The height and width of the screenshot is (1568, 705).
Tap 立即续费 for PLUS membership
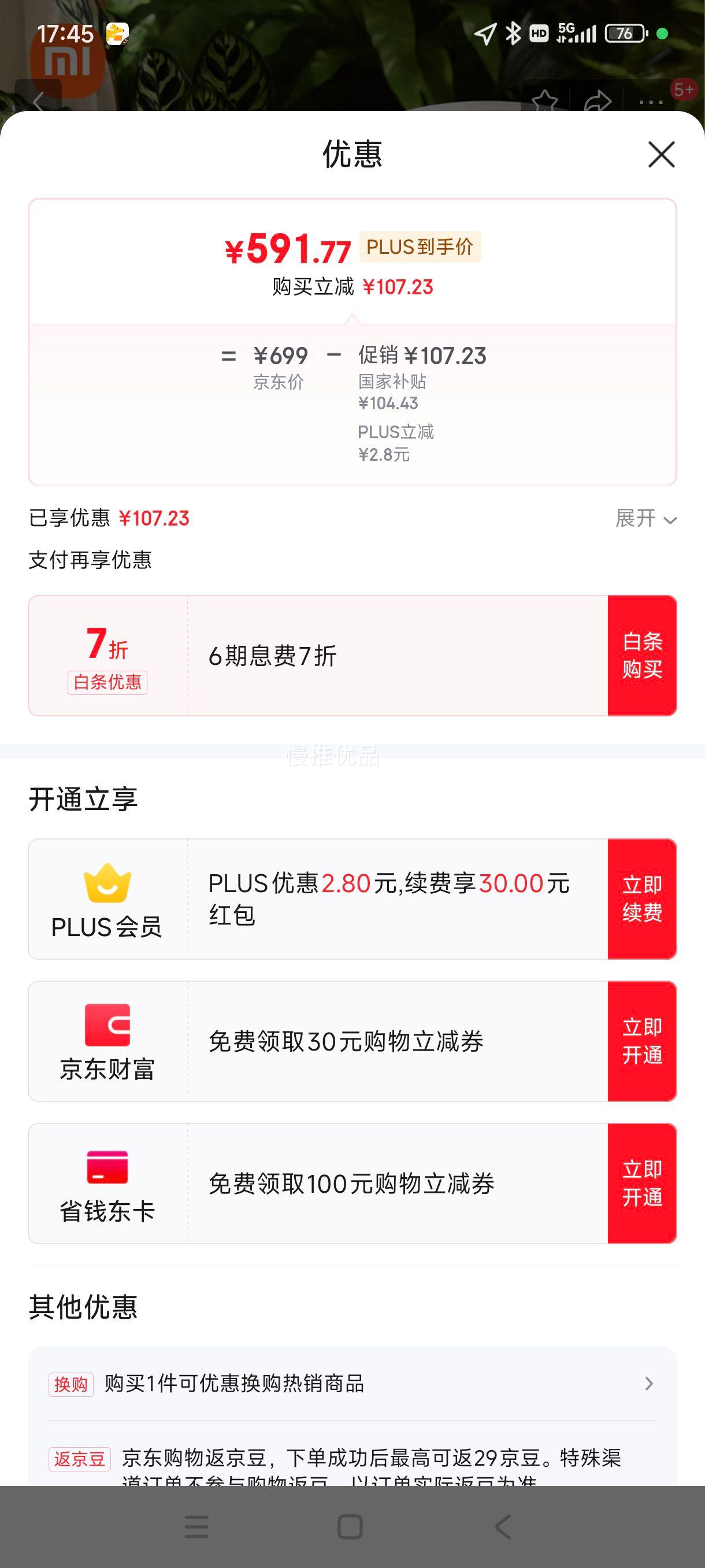click(x=643, y=899)
